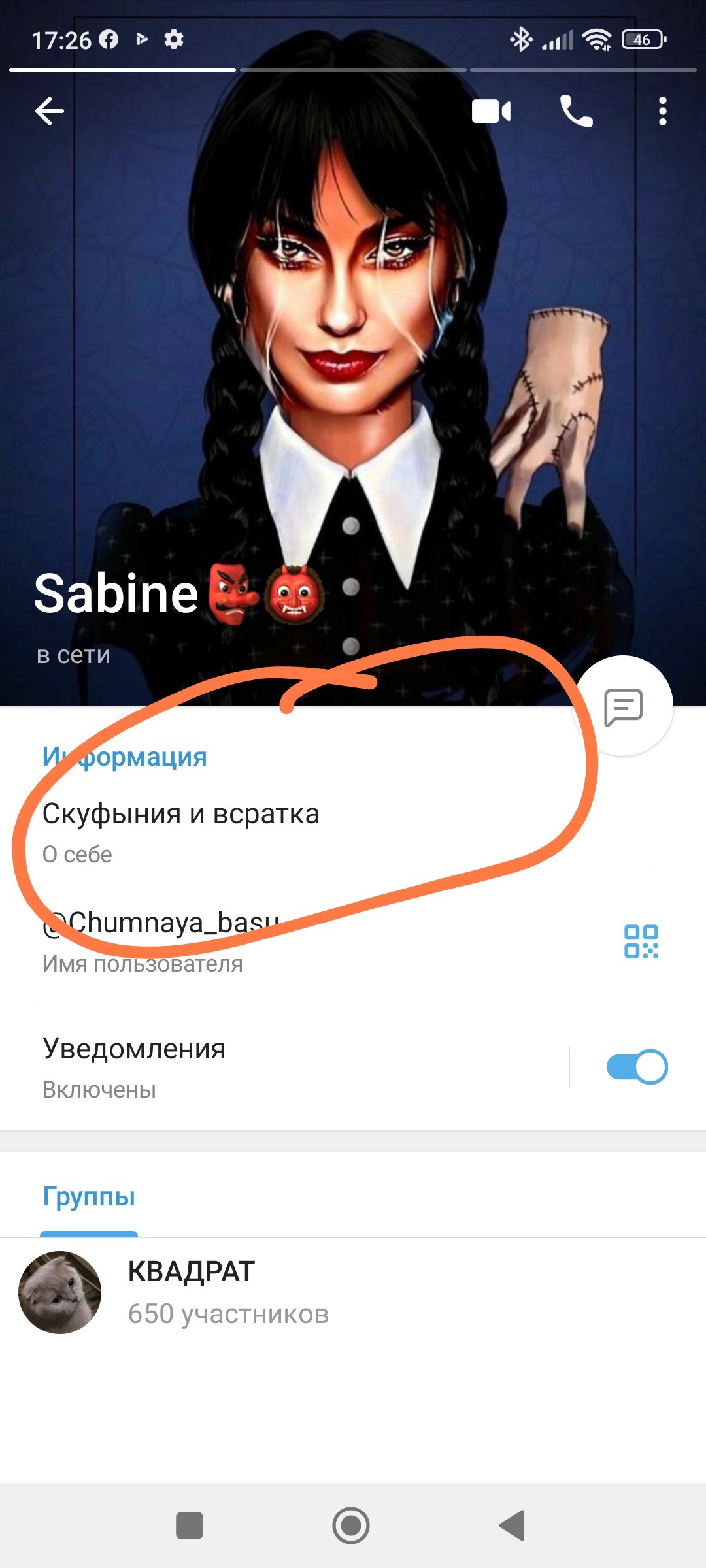Start a voice call with Sabine
This screenshot has width=706, height=1568.
576,111
